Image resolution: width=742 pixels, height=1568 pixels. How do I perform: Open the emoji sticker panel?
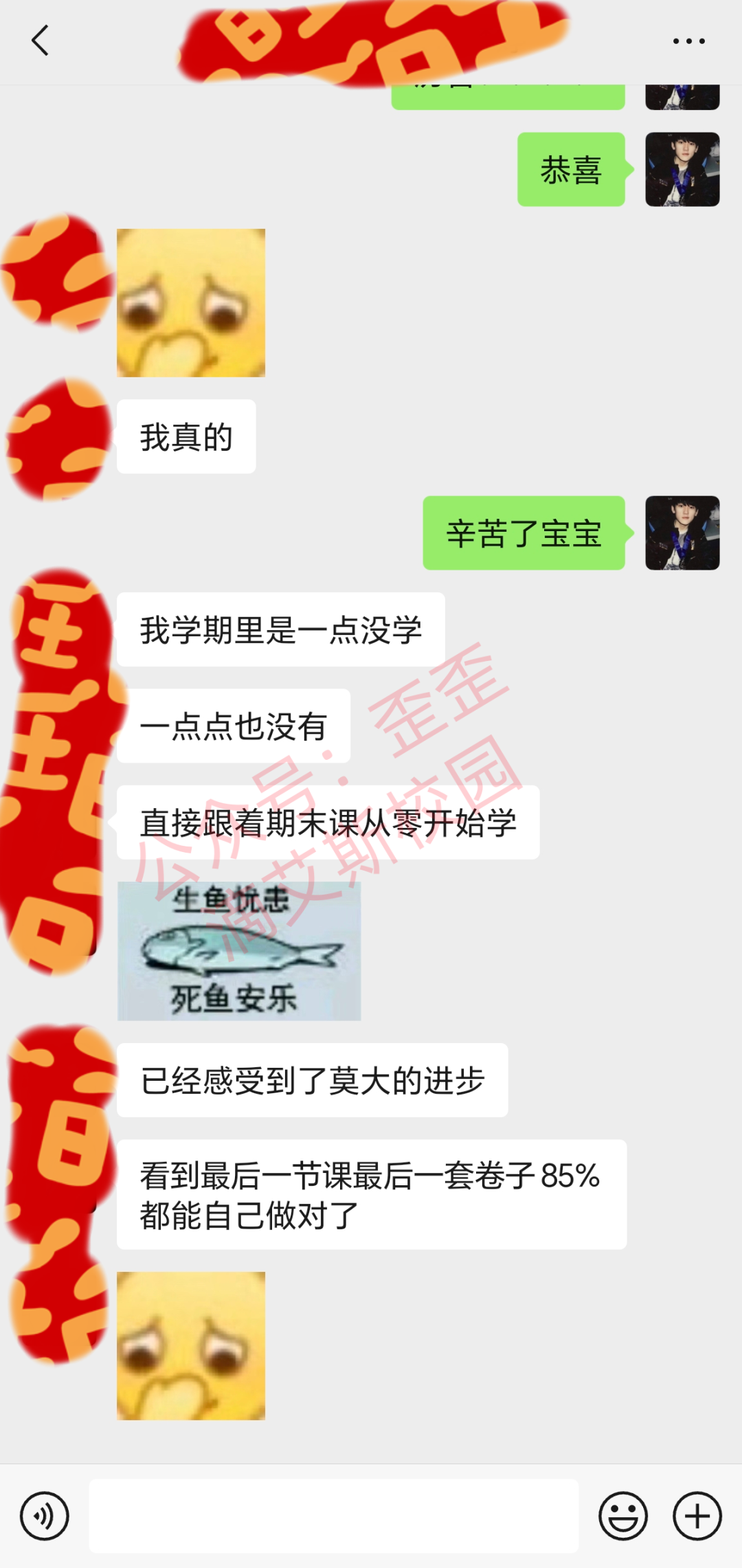tap(623, 1516)
